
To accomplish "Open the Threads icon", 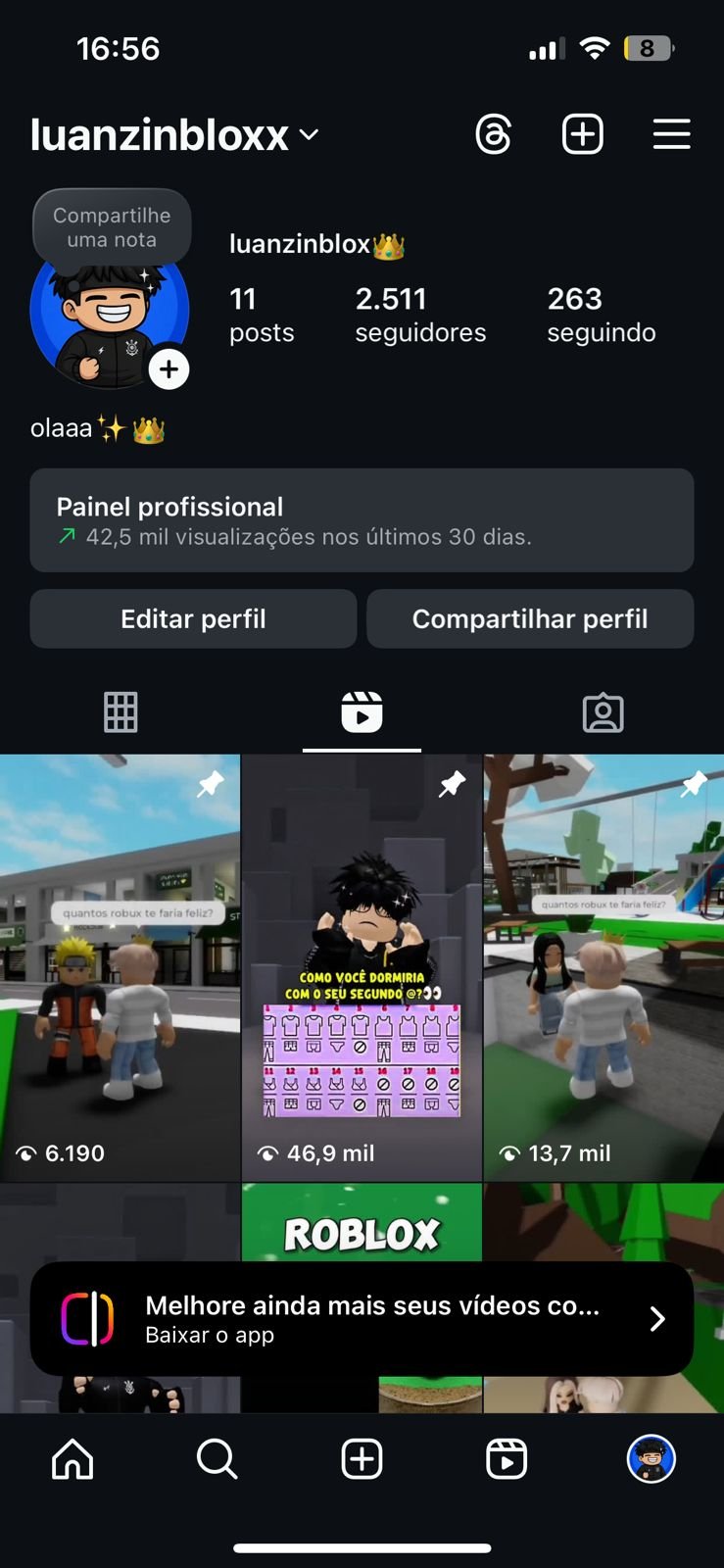I will (x=493, y=134).
